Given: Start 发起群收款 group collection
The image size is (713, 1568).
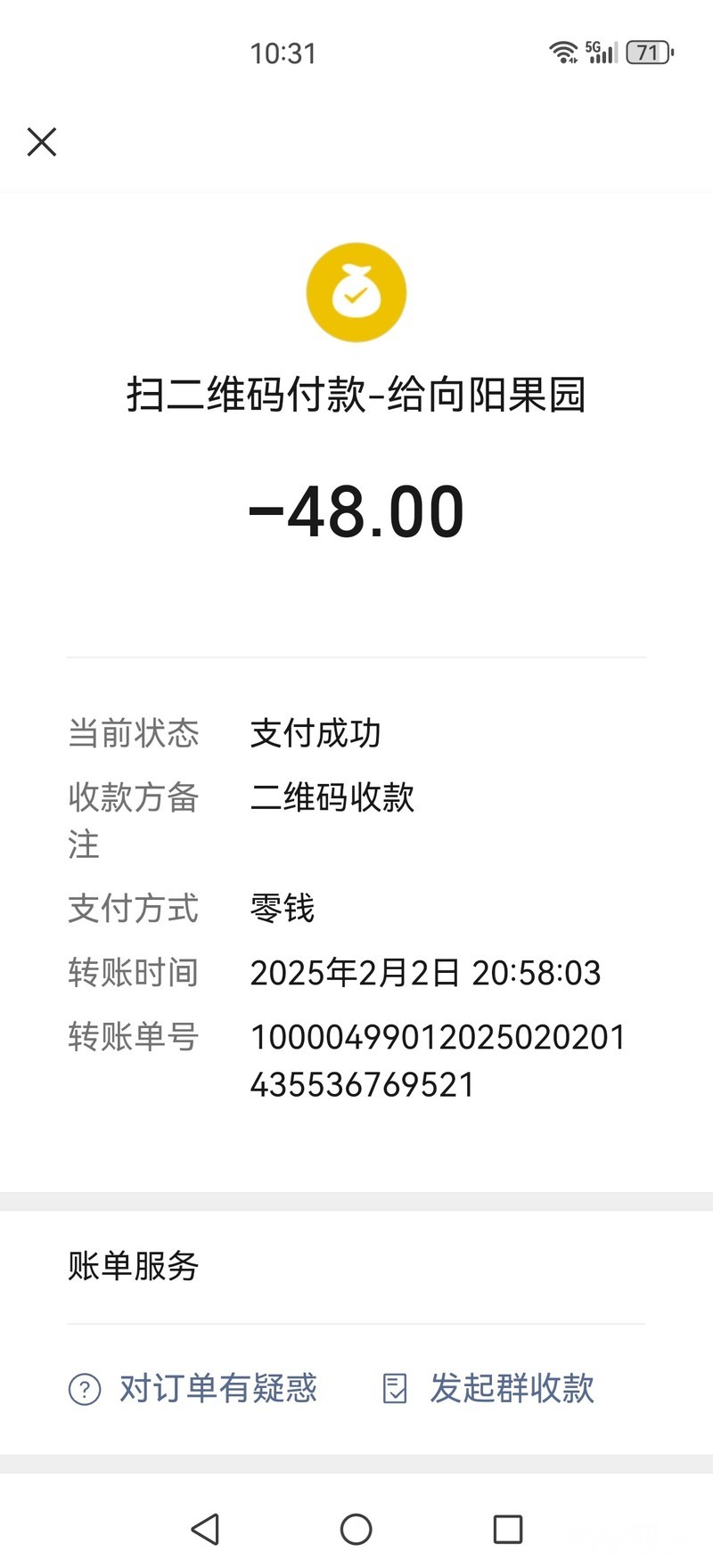Looking at the screenshot, I should [x=488, y=1388].
